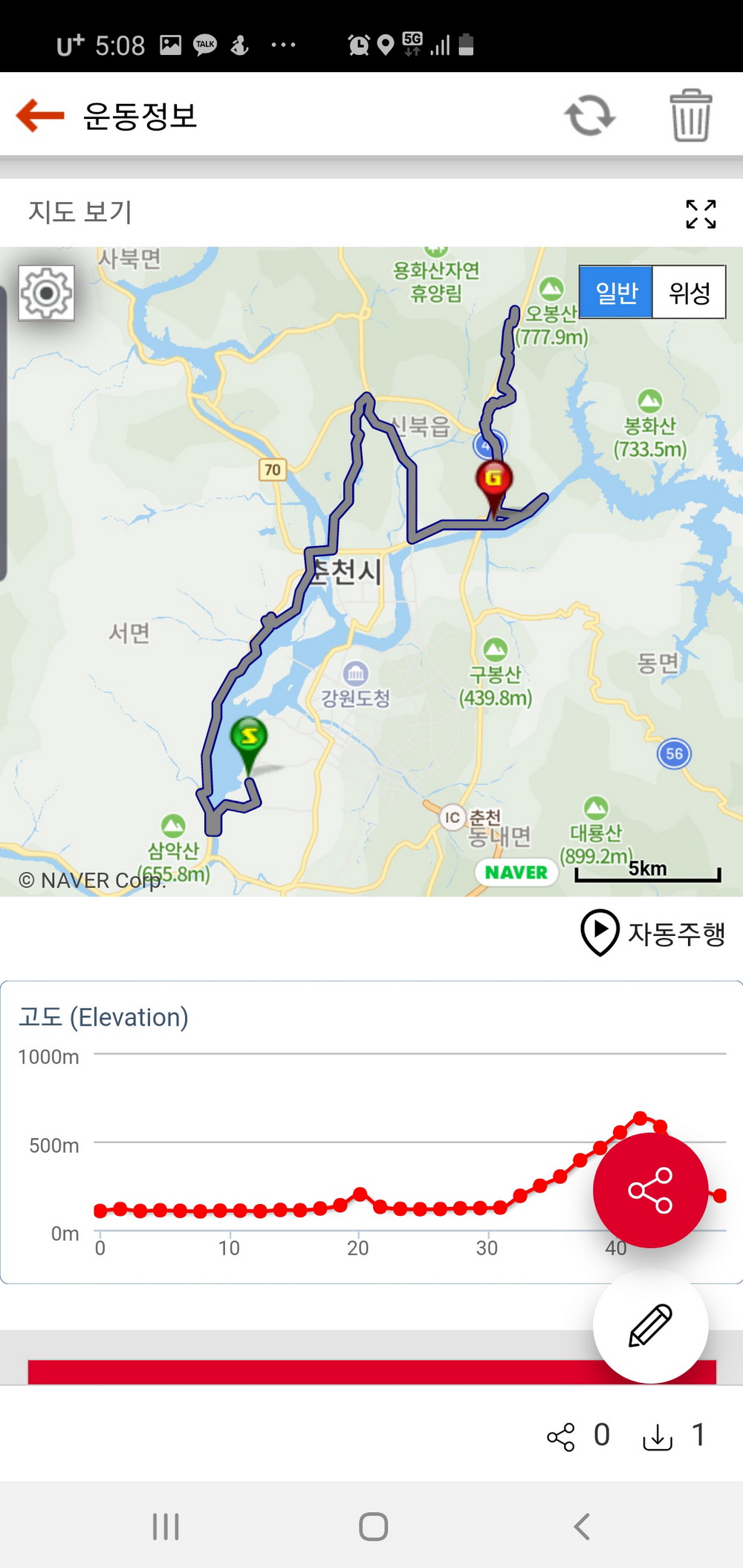The height and width of the screenshot is (1568, 743).
Task: Open recent apps from the navigation bar
Action: point(166,1526)
